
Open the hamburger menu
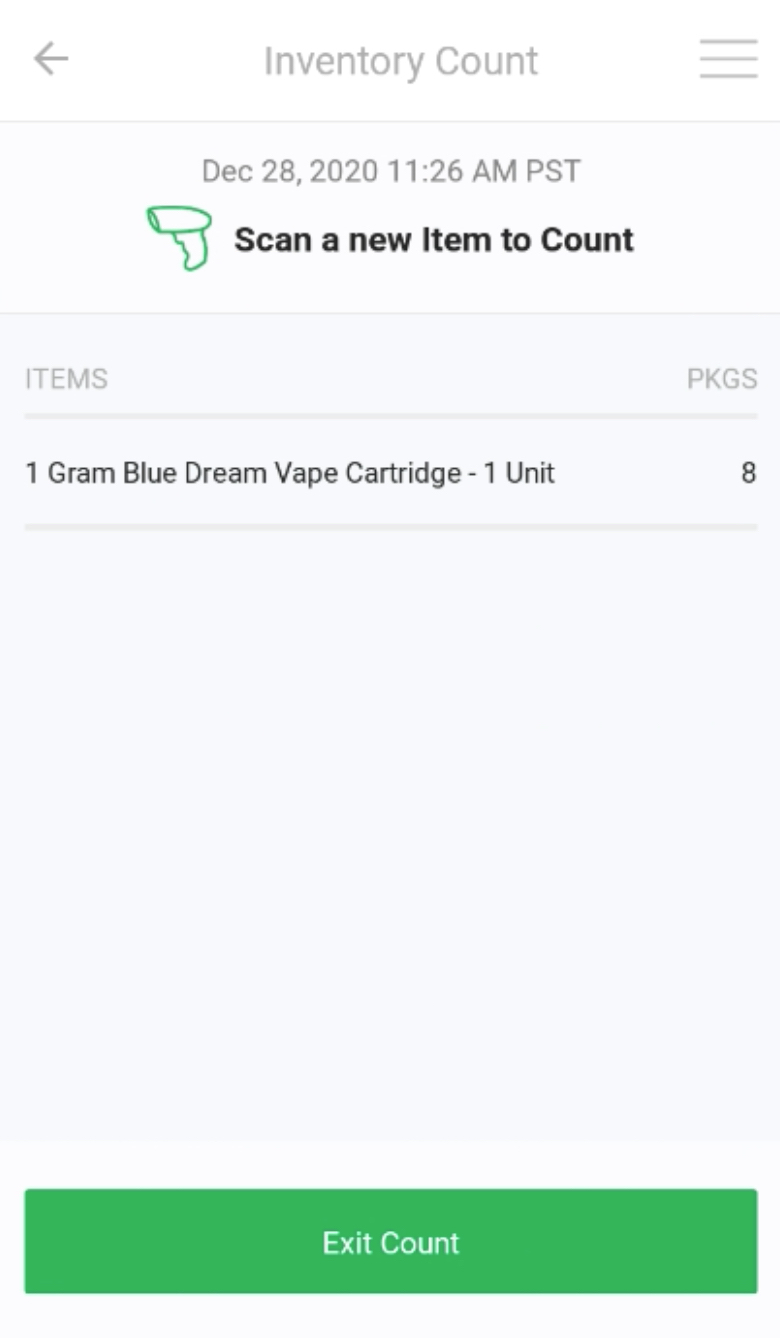coord(728,60)
